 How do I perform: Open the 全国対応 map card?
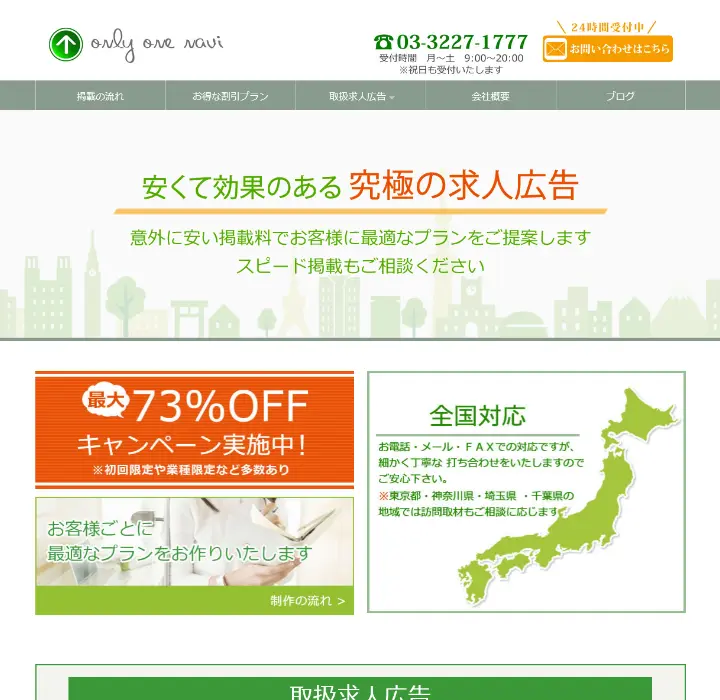pyautogui.click(x=526, y=491)
